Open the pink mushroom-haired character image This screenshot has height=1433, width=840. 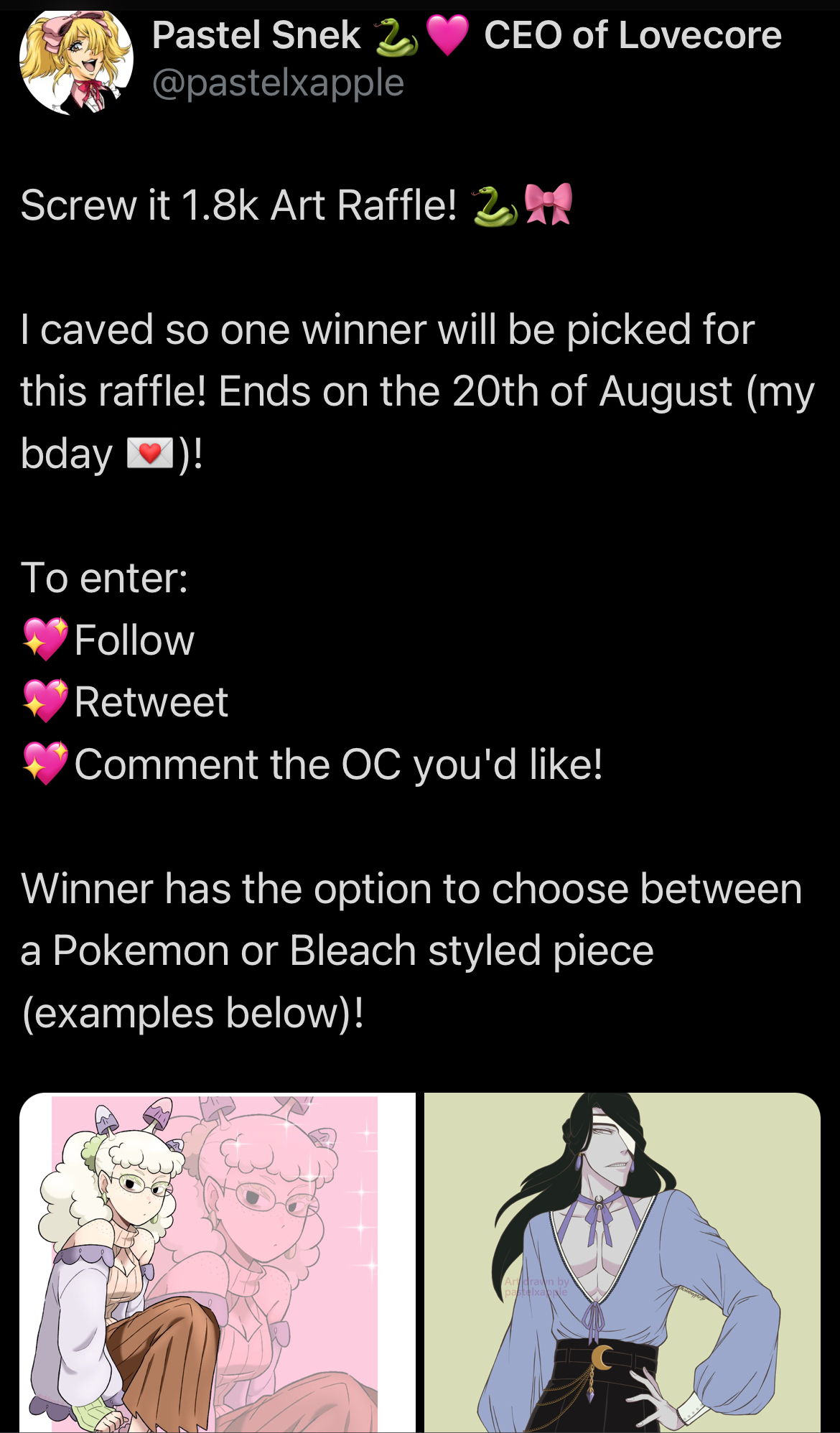(217, 1262)
